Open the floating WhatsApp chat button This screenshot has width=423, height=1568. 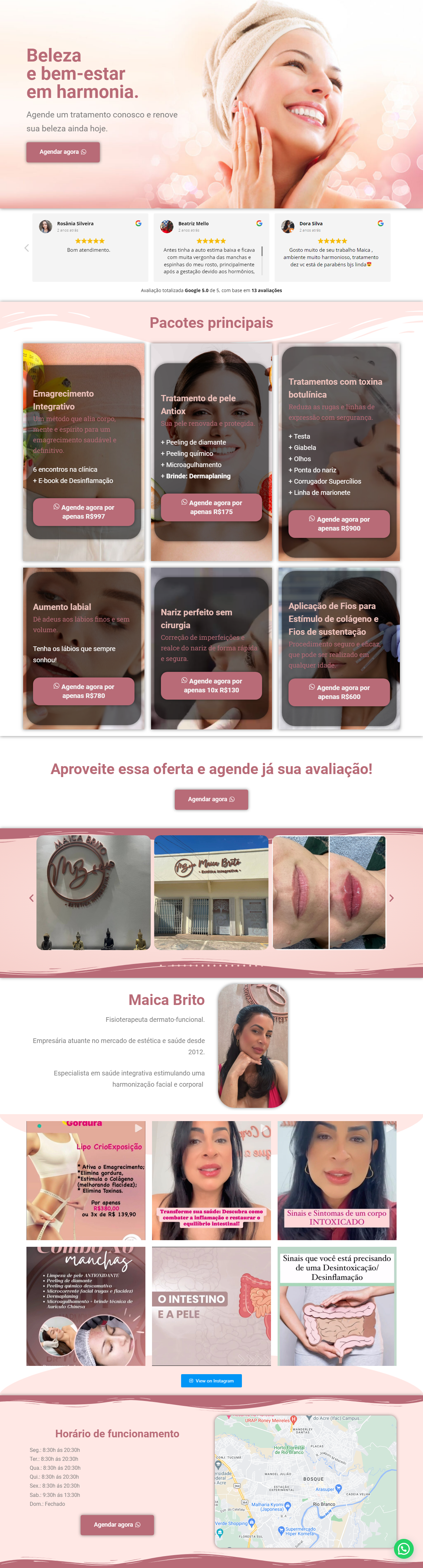(x=404, y=1548)
